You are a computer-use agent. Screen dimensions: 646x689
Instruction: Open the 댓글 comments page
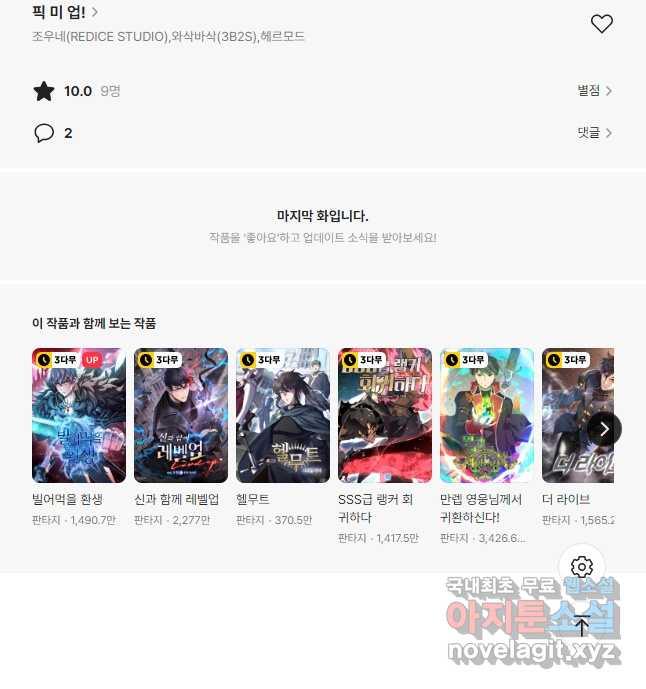point(594,132)
